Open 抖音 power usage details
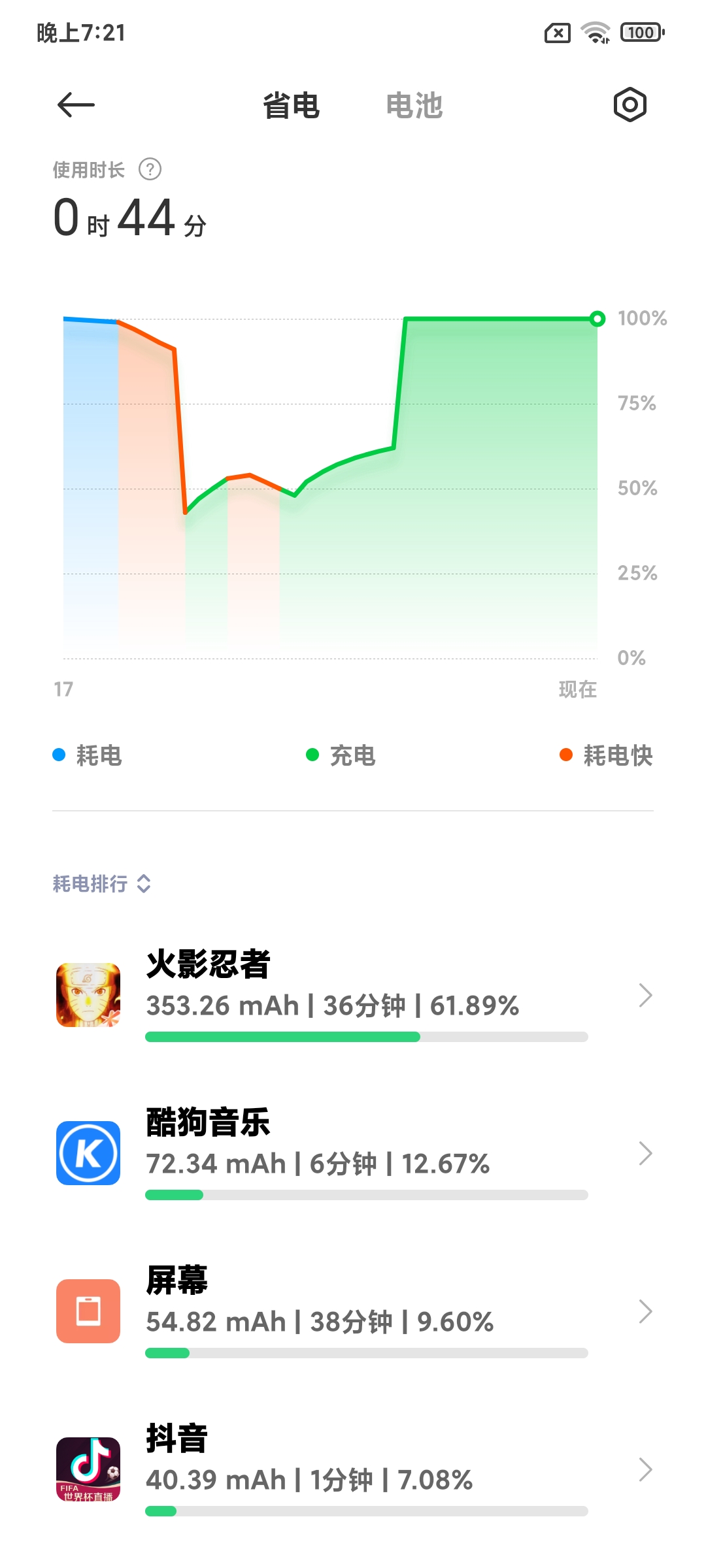The height and width of the screenshot is (1568, 706). [x=353, y=1469]
